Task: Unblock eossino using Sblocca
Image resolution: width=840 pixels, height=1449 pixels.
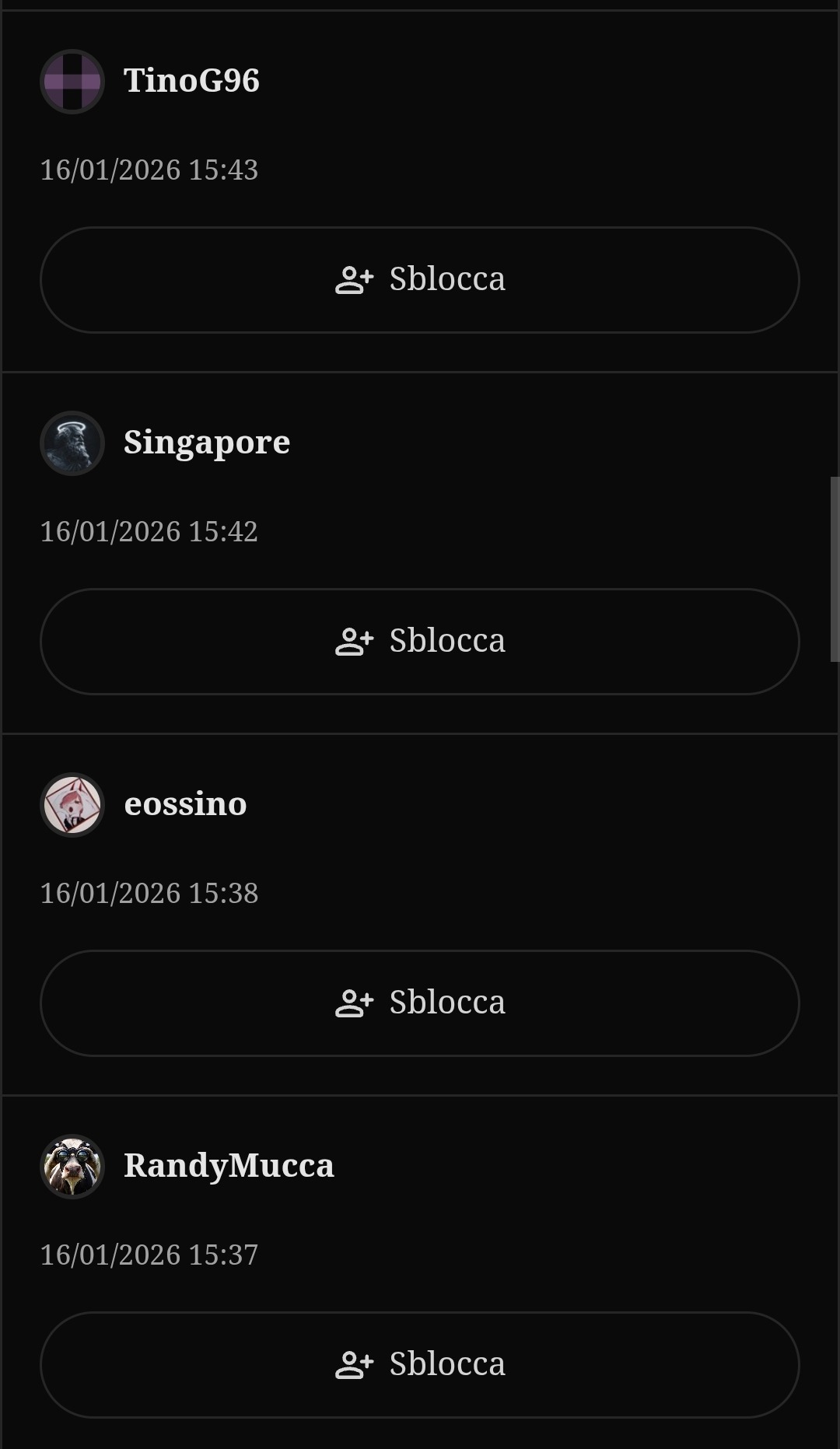Action: (x=420, y=1003)
